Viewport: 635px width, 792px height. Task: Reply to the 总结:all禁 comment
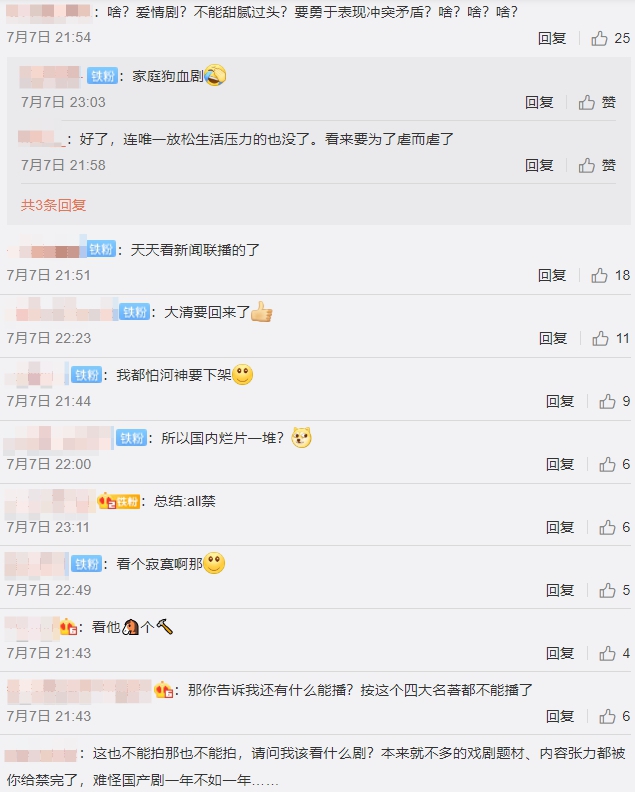click(x=560, y=527)
